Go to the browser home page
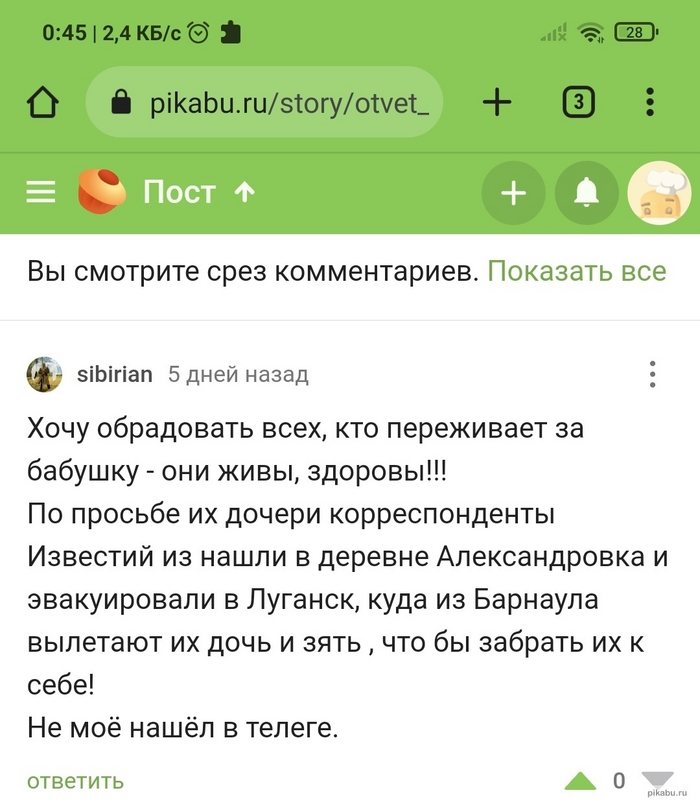This screenshot has width=700, height=810. 45,102
